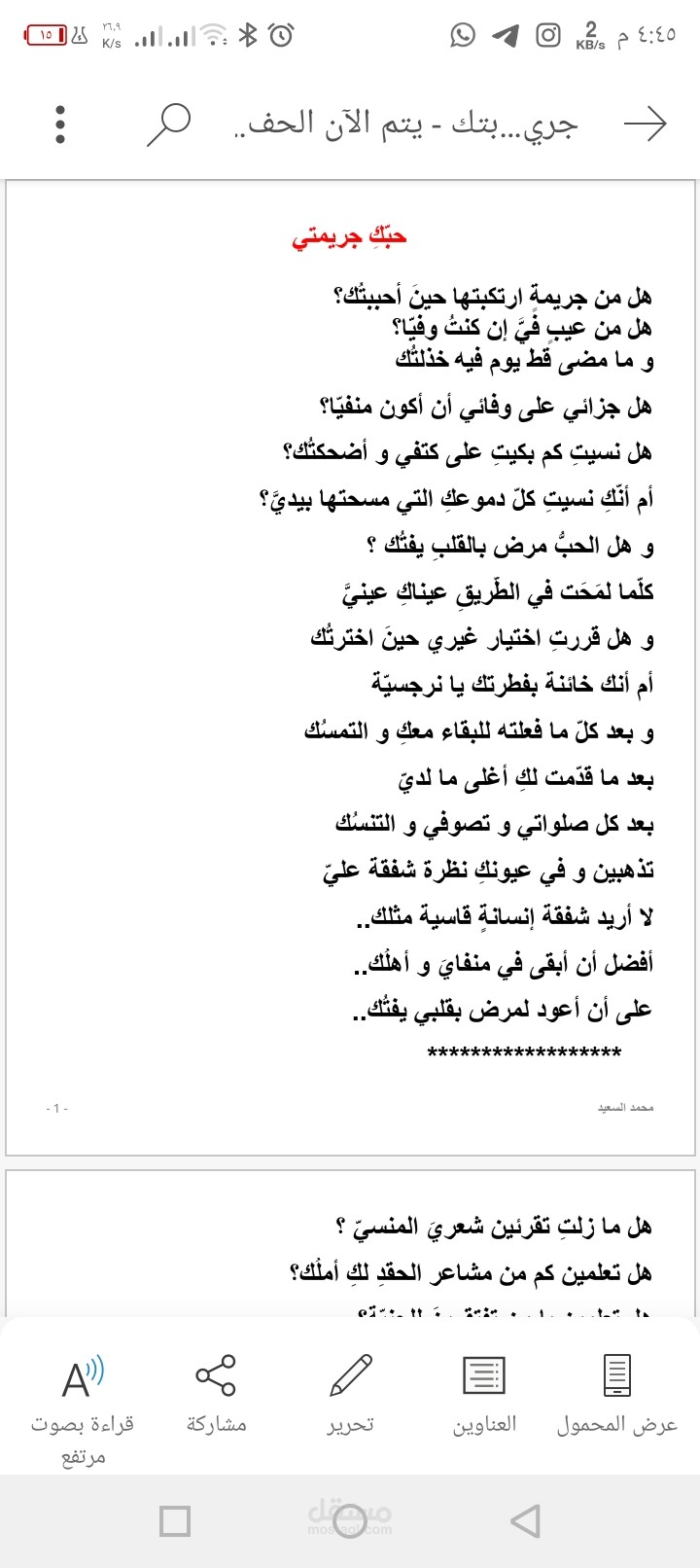The width and height of the screenshot is (700, 1568).
Task: Open recent apps from navigation bar
Action: tap(175, 1520)
